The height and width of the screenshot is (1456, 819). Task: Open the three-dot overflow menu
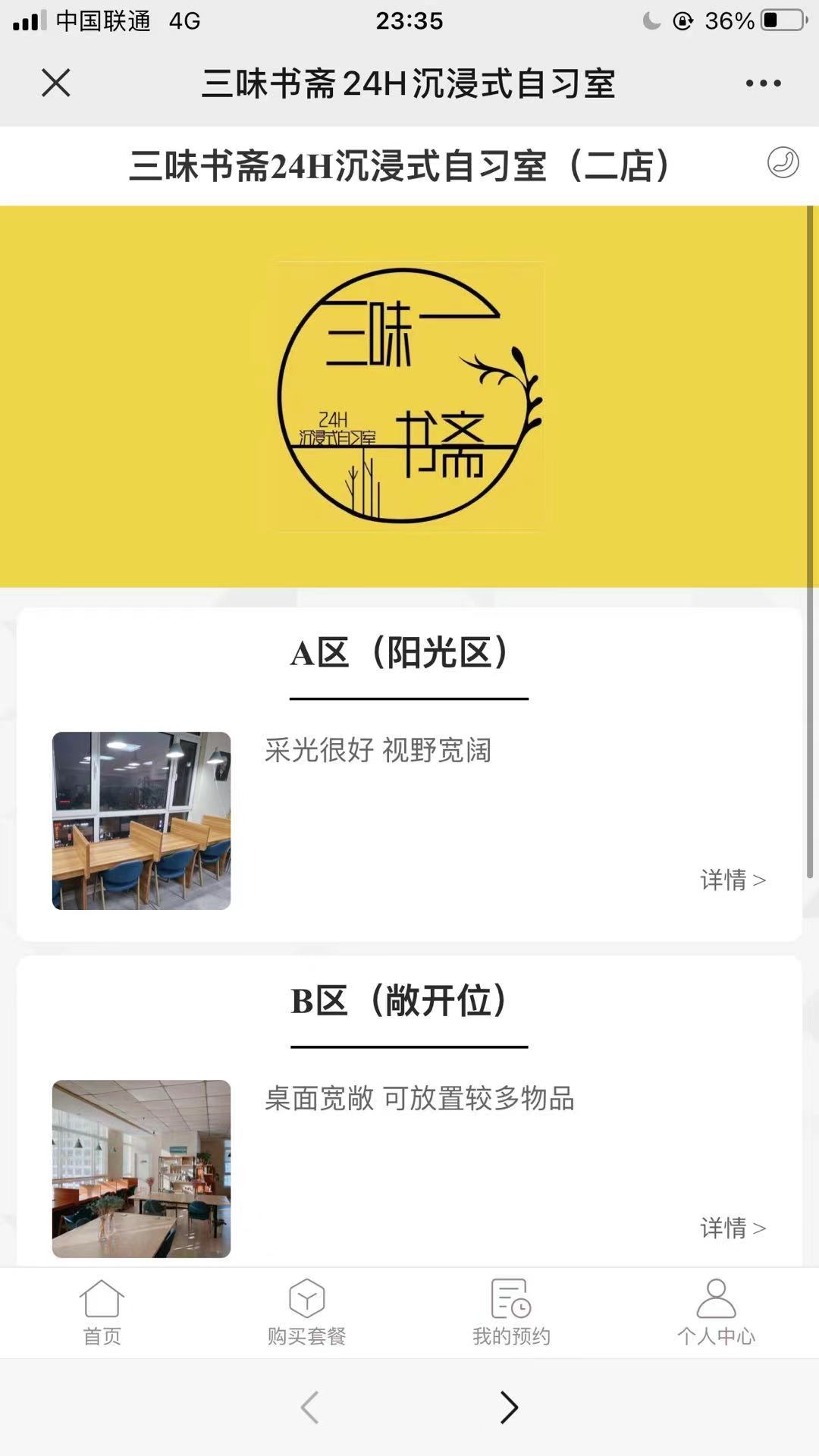coord(763,83)
